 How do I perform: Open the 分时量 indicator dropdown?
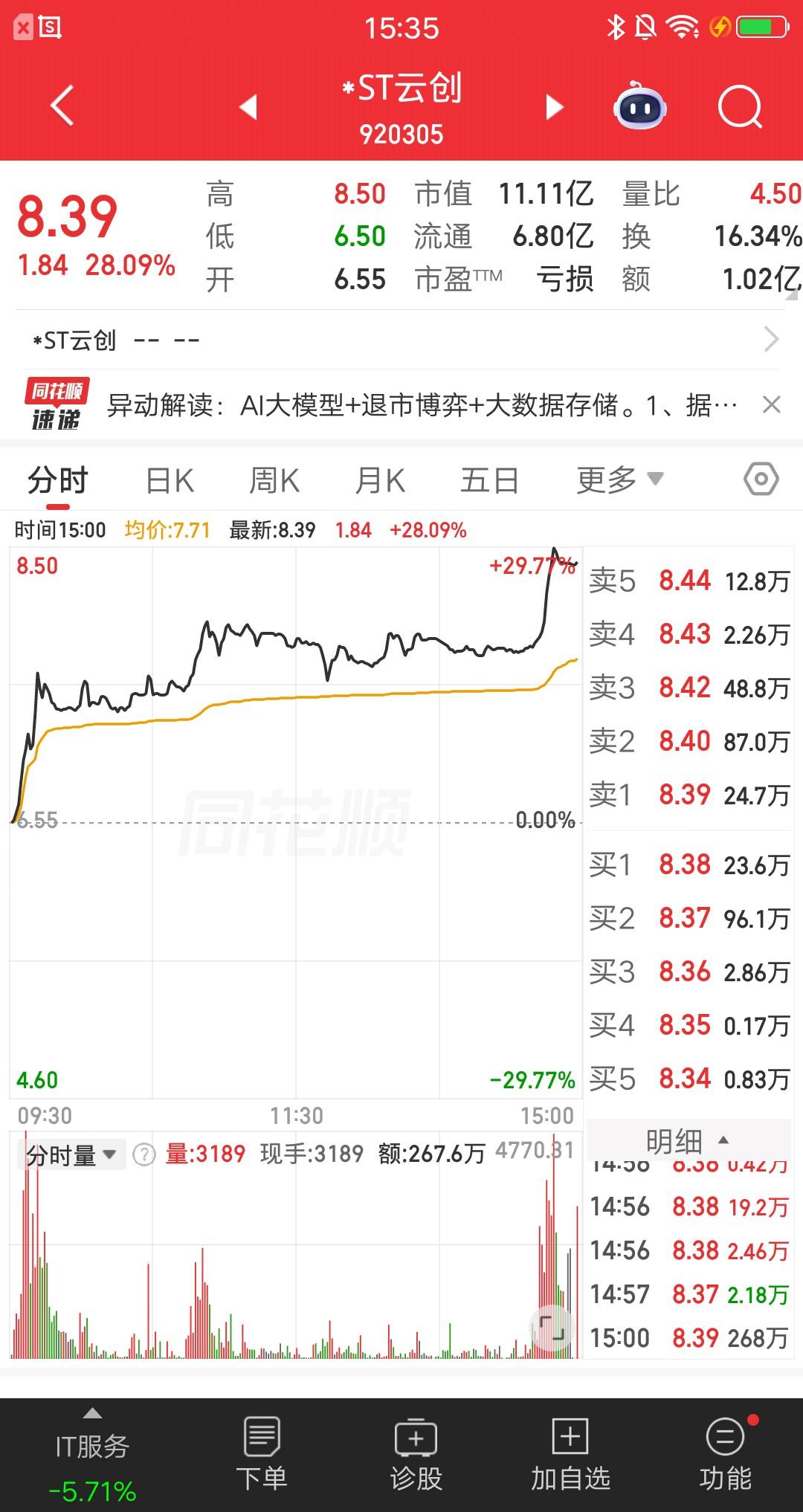71,1154
